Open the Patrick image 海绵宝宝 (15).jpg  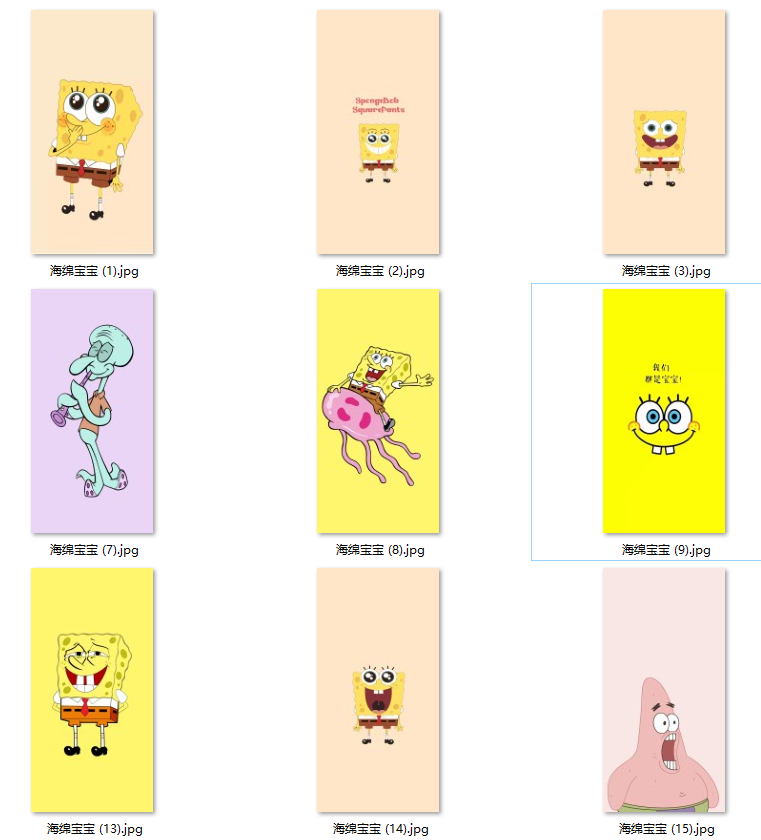coord(664,690)
